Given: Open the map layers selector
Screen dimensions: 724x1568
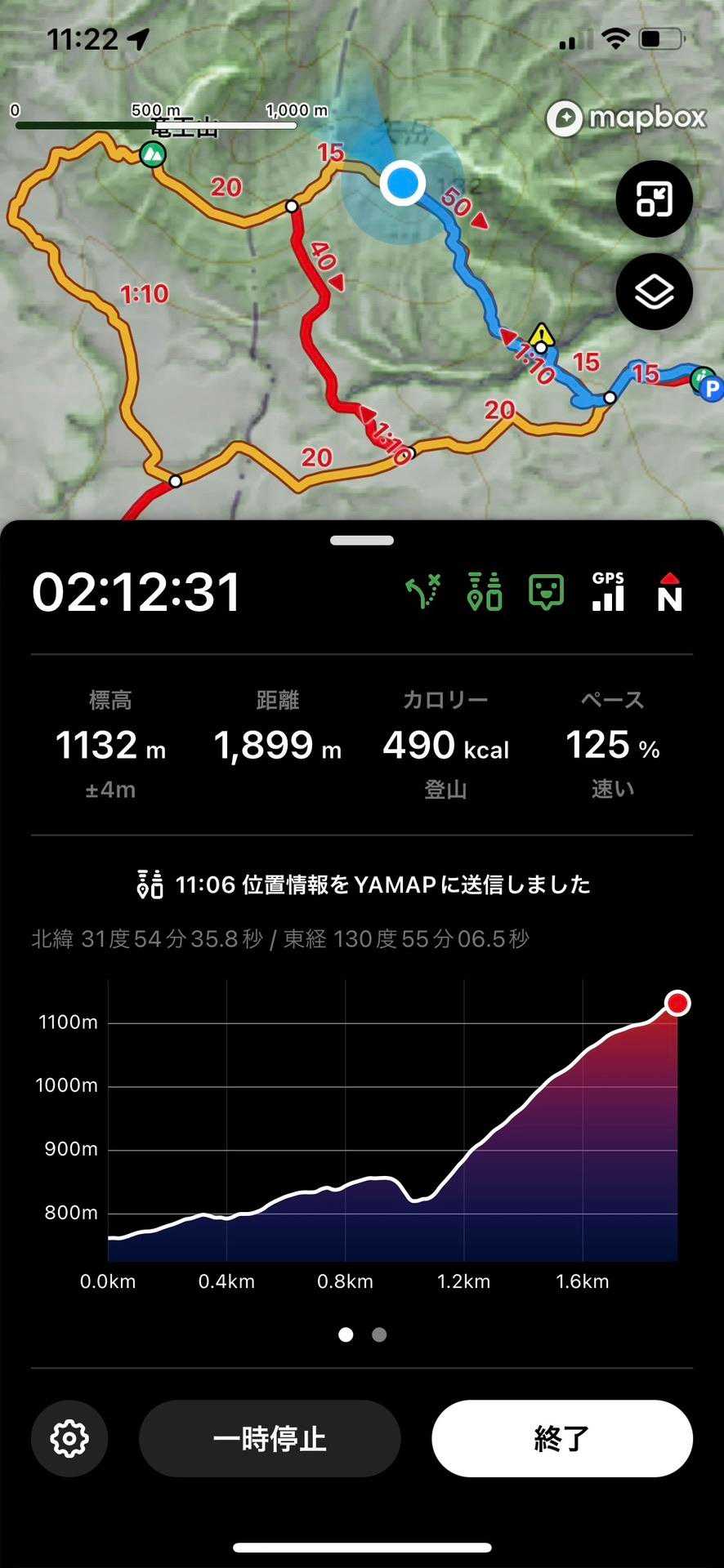Looking at the screenshot, I should (654, 292).
